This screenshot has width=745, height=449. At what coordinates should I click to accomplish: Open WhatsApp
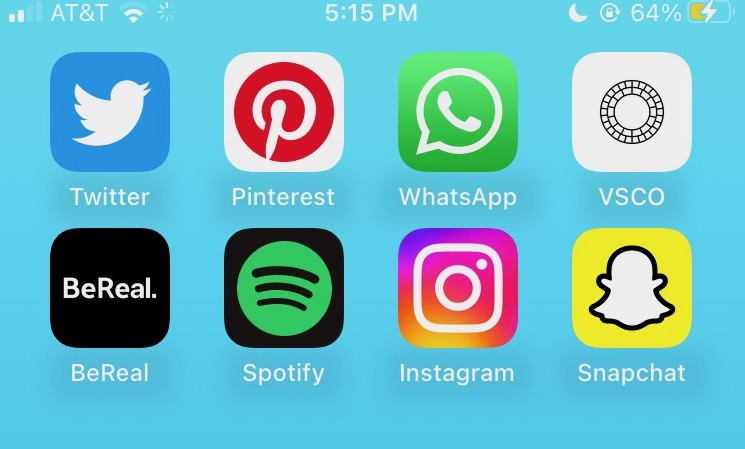coord(458,112)
